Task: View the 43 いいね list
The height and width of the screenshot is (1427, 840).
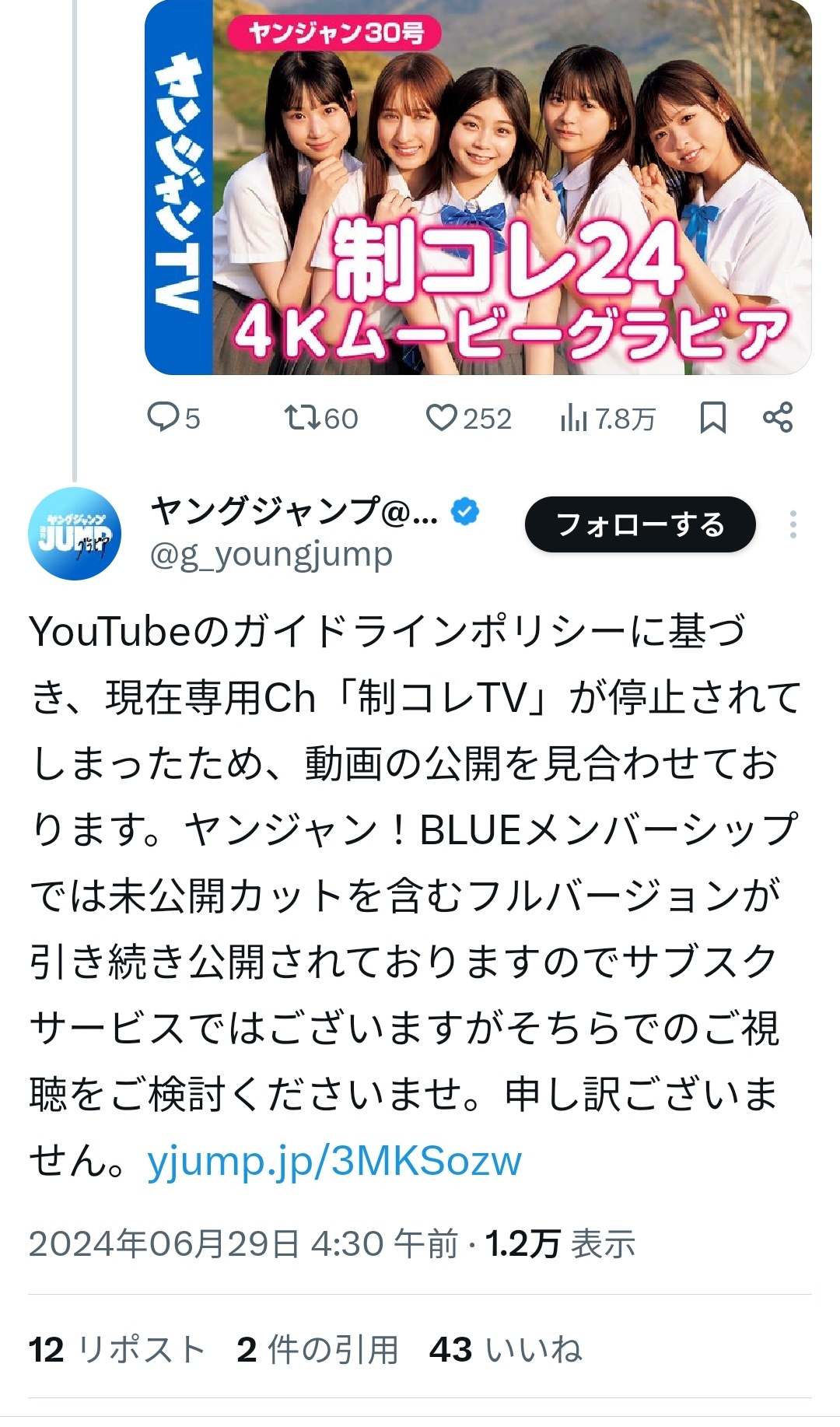Action: click(506, 1350)
